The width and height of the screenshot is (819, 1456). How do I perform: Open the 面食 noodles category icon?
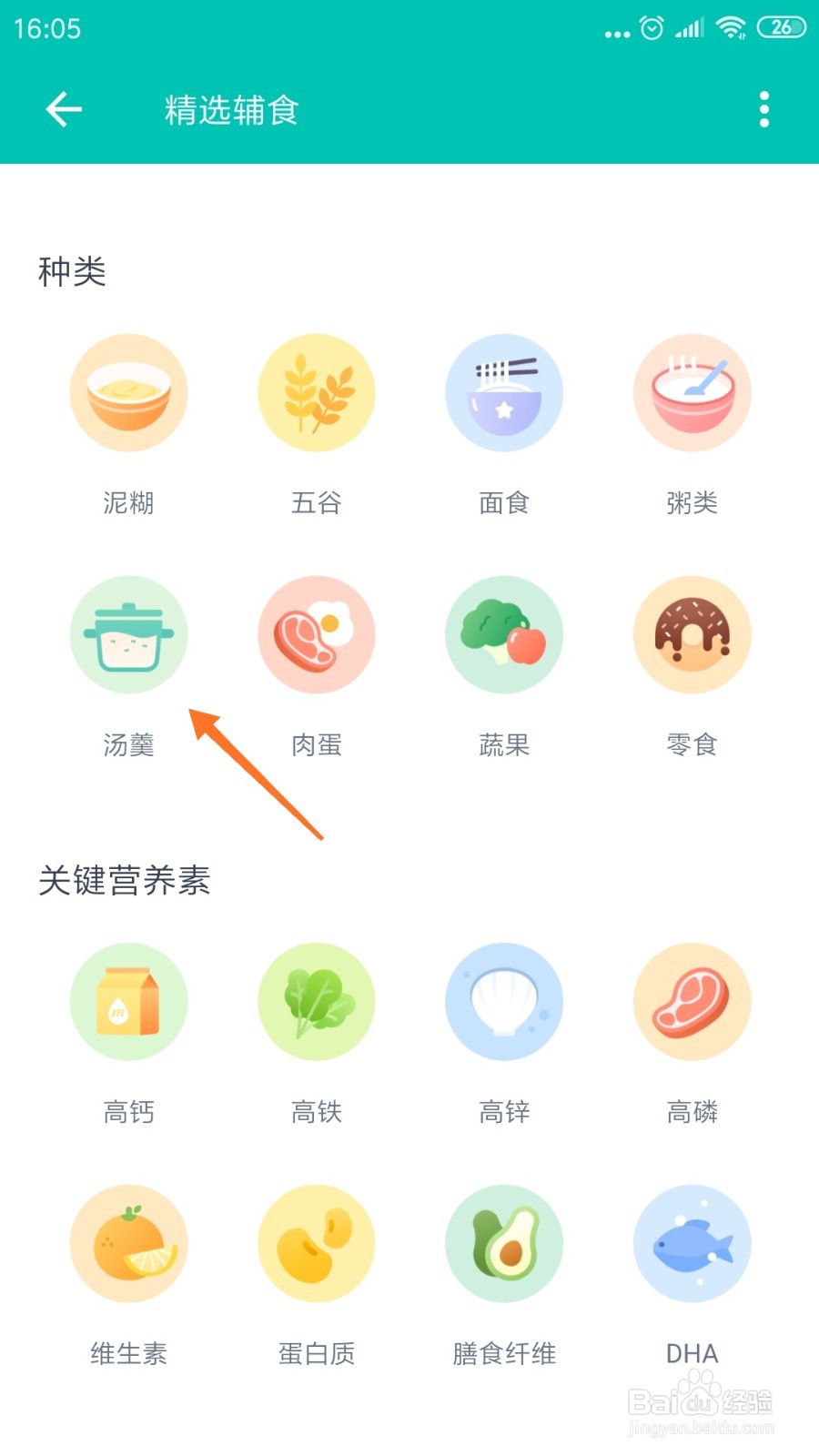click(504, 392)
